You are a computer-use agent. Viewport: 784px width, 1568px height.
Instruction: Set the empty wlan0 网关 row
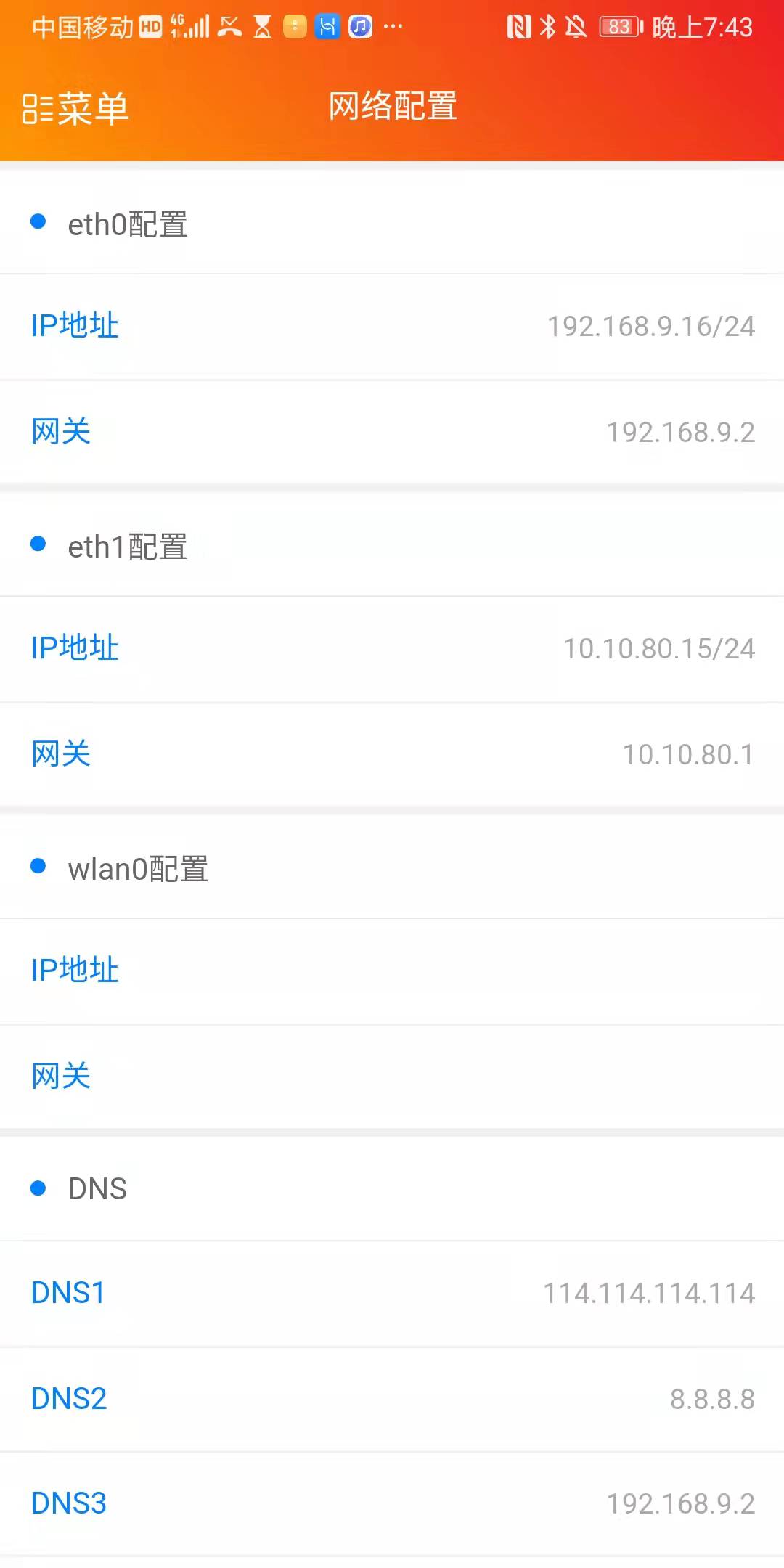[392, 1077]
